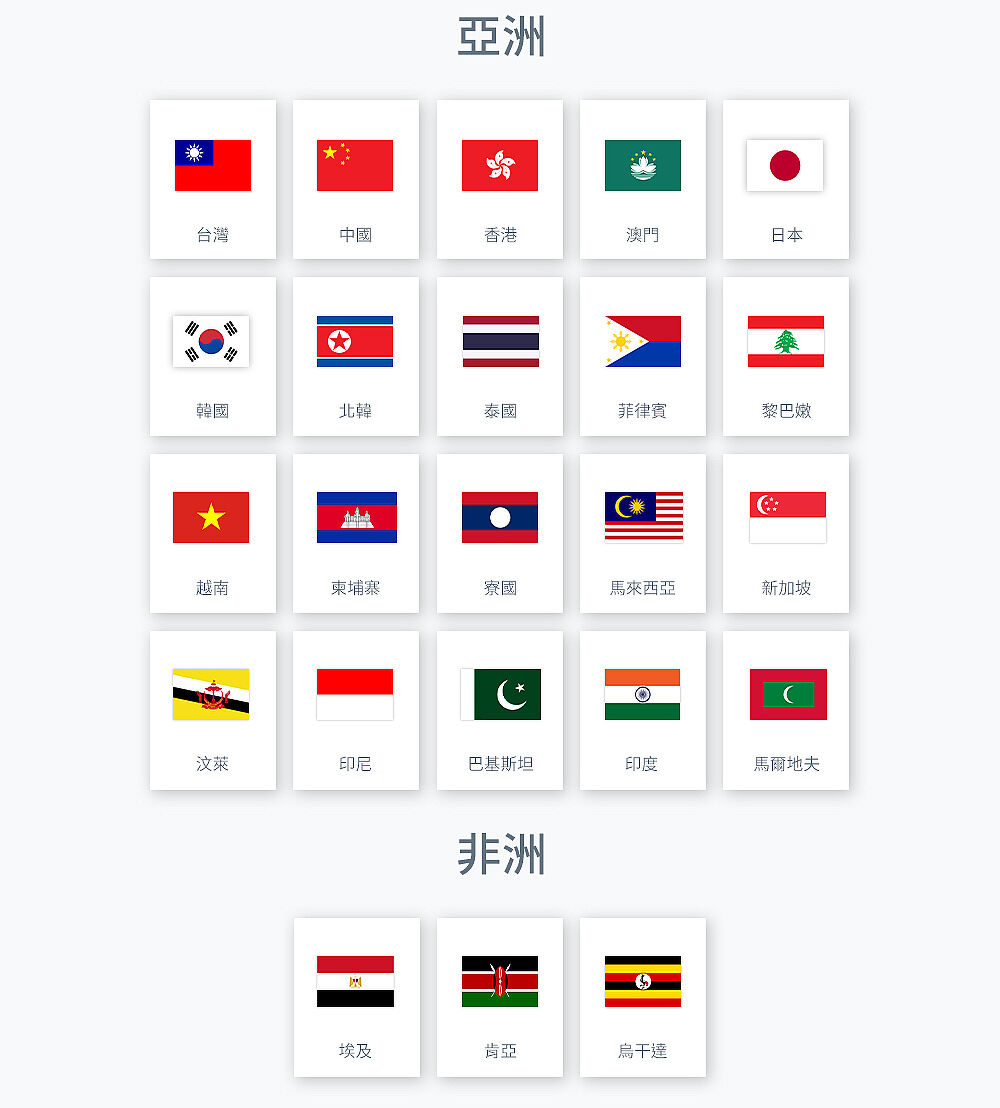Choose the 印度 flag card
This screenshot has height=1108, width=1000.
pos(643,711)
